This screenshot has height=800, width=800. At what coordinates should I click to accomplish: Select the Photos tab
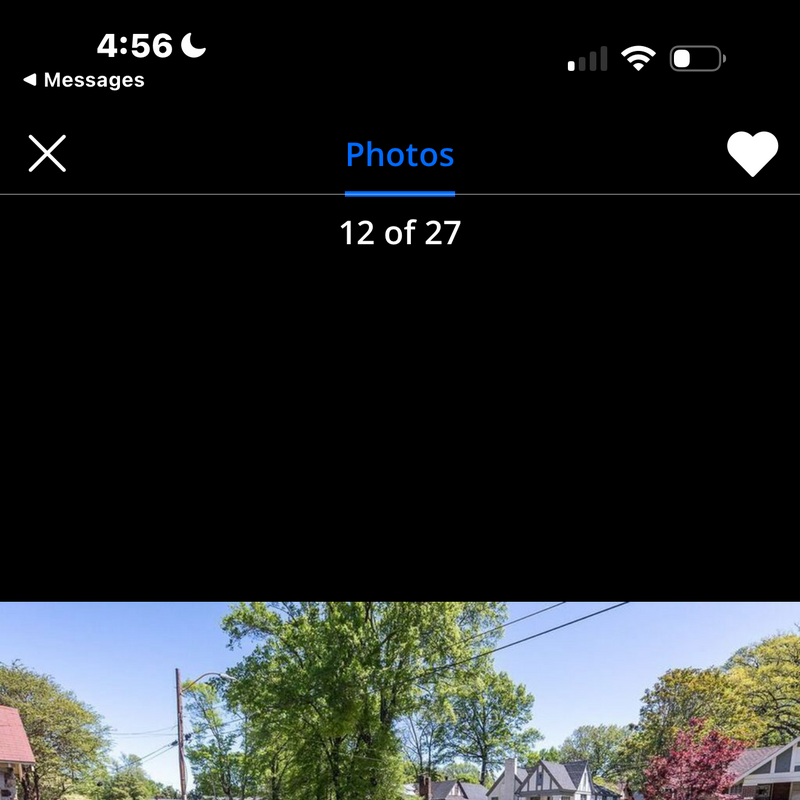[x=399, y=156]
